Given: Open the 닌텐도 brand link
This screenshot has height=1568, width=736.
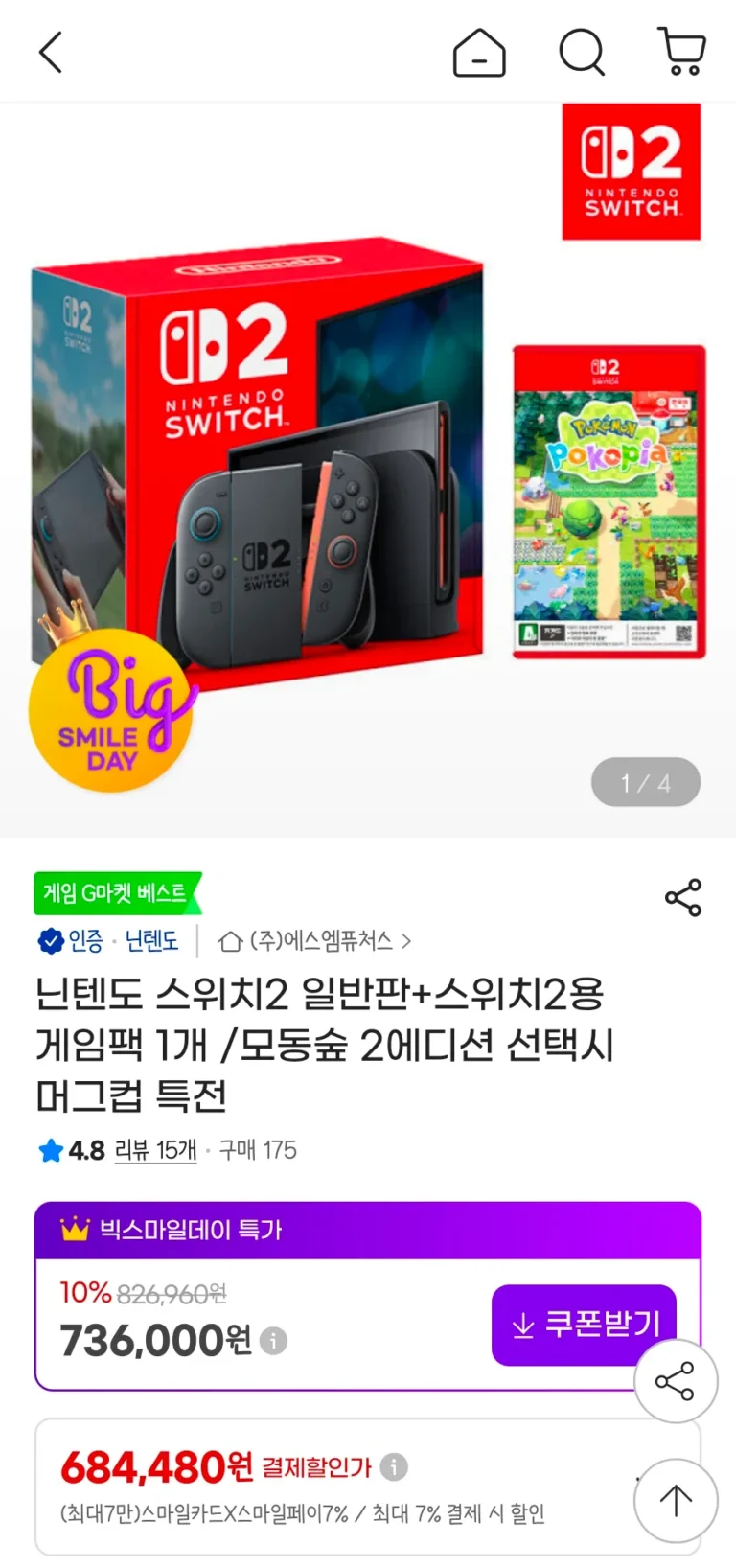Looking at the screenshot, I should tap(151, 941).
